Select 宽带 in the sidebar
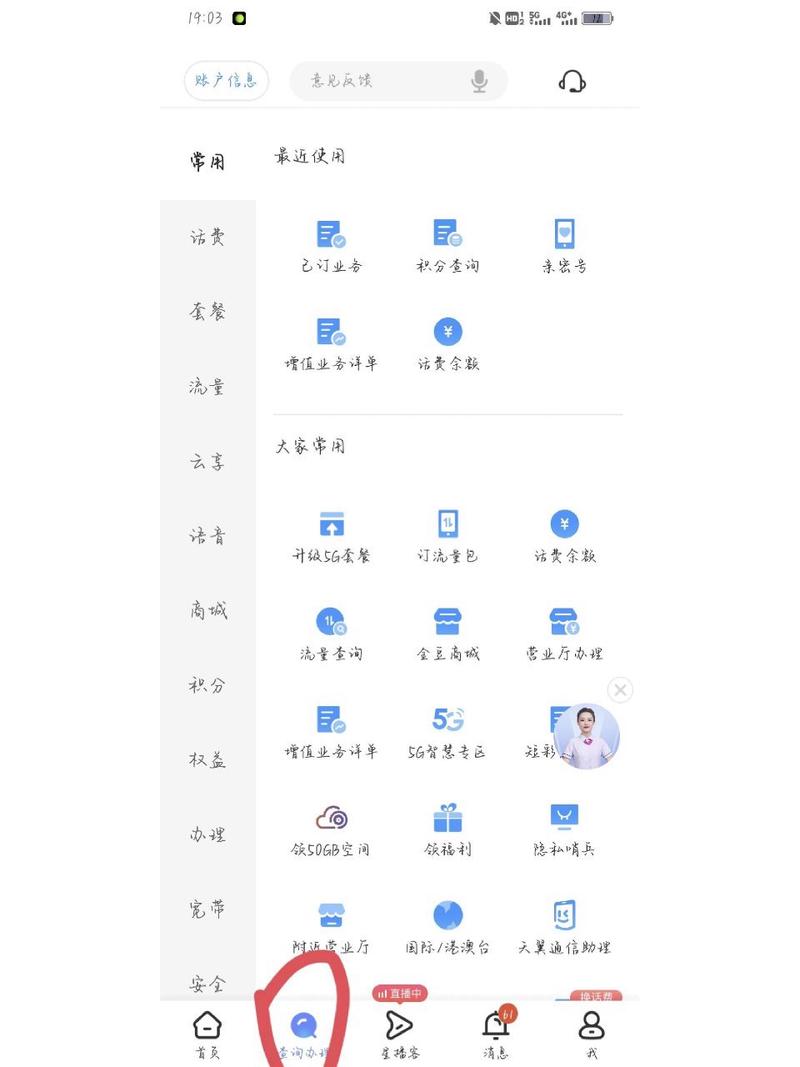Viewport: 800px width, 1067px height. click(208, 909)
